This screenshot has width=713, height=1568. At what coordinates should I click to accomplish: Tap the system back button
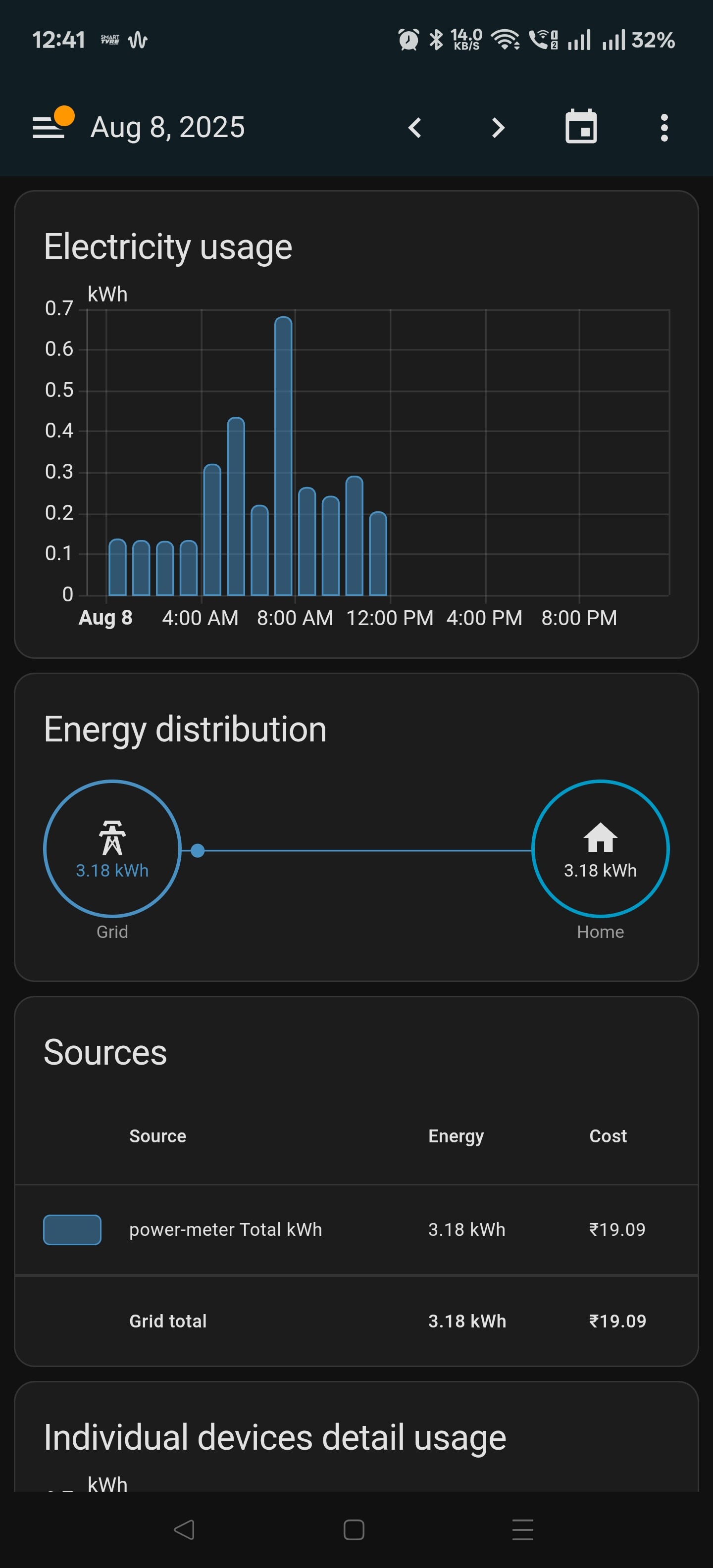tap(184, 1529)
